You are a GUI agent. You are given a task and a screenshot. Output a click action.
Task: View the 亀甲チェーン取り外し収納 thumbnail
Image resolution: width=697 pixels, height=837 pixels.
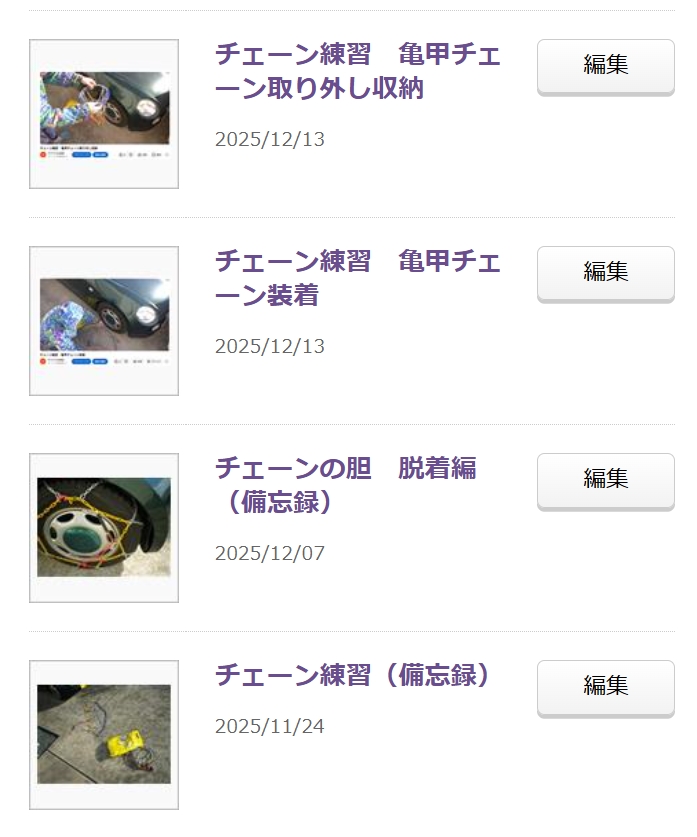coord(104,114)
